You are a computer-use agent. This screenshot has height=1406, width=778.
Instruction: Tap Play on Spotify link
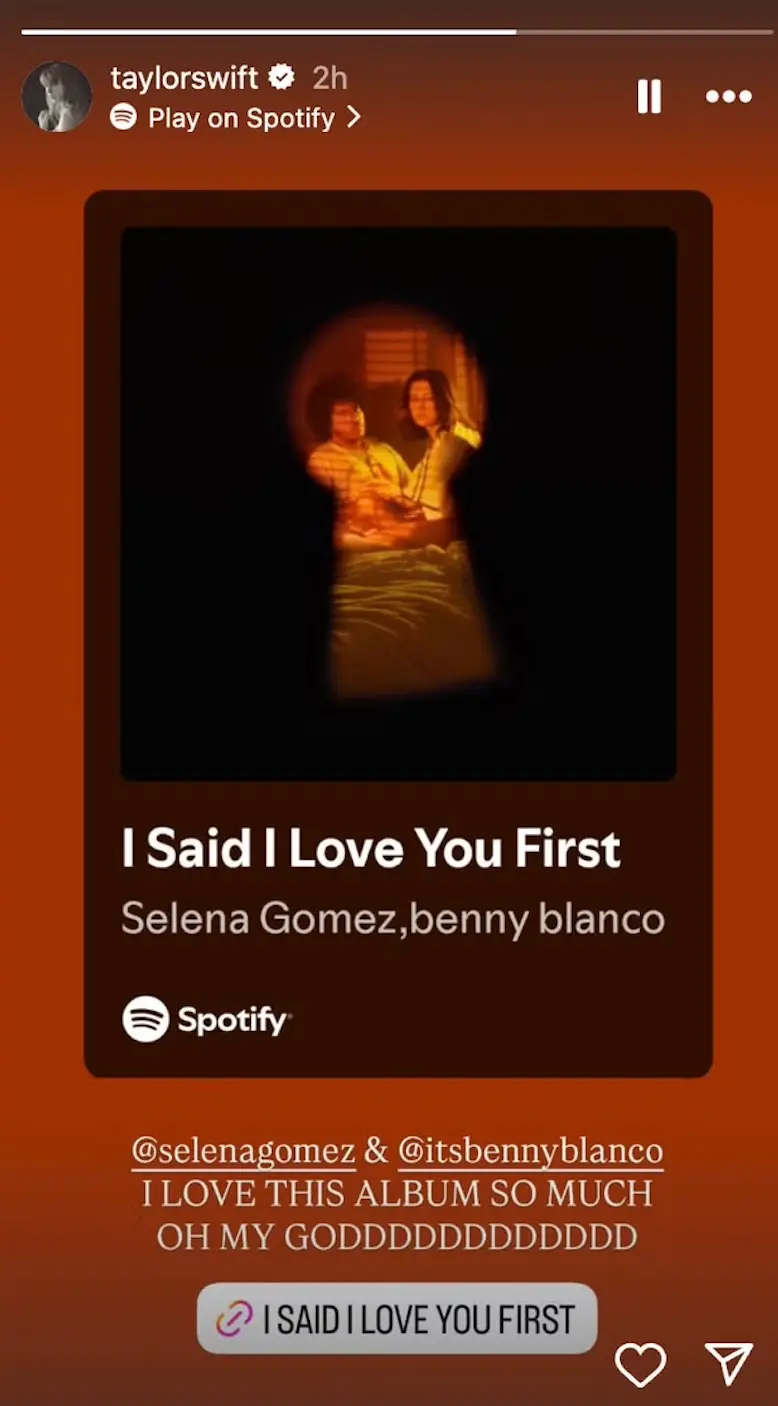tap(236, 118)
